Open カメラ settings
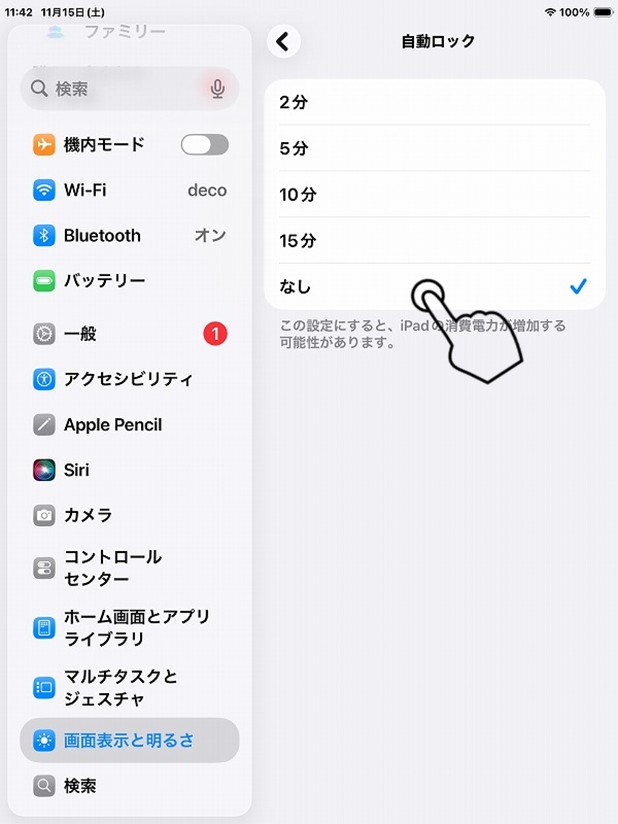Image resolution: width=618 pixels, height=824 pixels. 130,515
